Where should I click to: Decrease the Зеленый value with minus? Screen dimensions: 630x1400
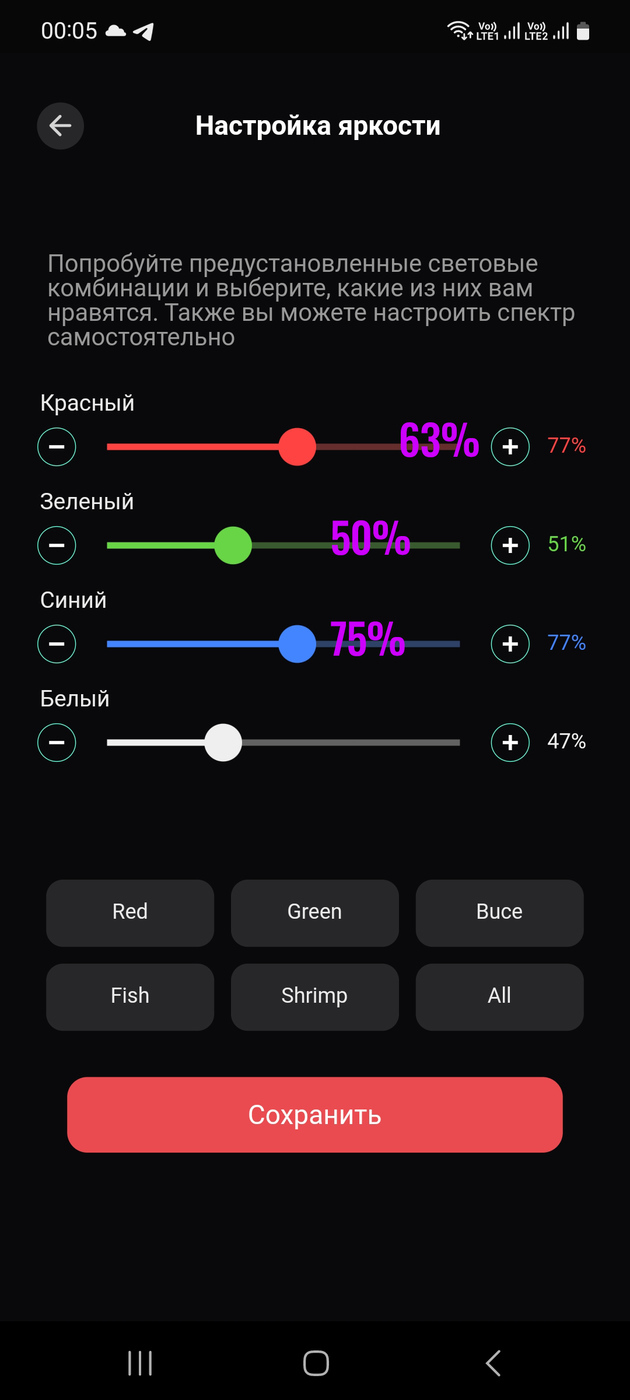57,545
